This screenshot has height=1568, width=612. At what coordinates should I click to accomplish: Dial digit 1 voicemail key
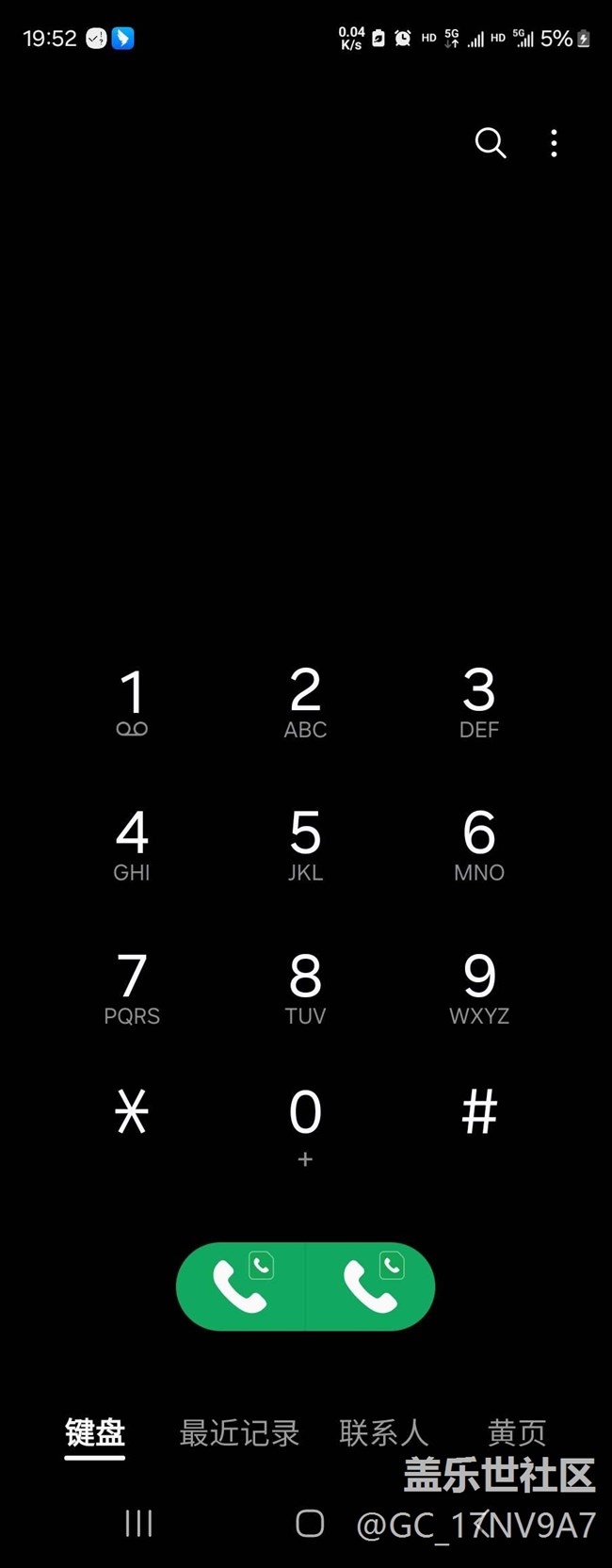coord(132,703)
